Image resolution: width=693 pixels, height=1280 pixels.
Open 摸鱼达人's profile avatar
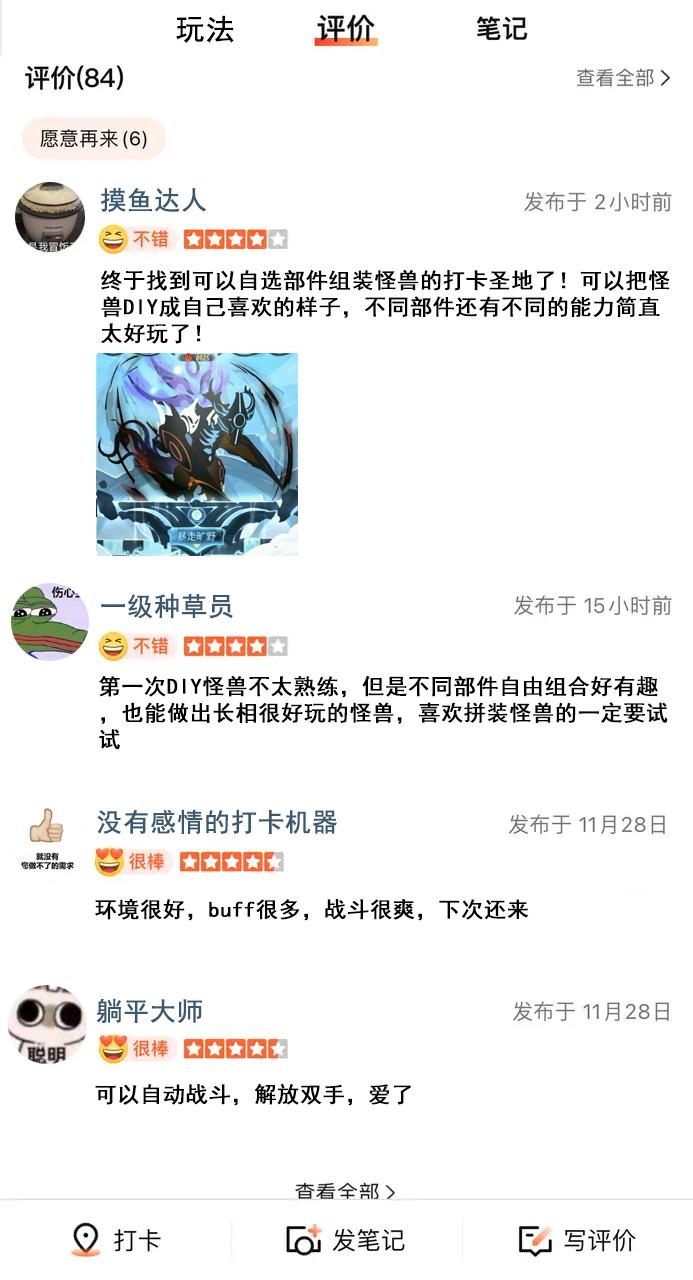50,217
